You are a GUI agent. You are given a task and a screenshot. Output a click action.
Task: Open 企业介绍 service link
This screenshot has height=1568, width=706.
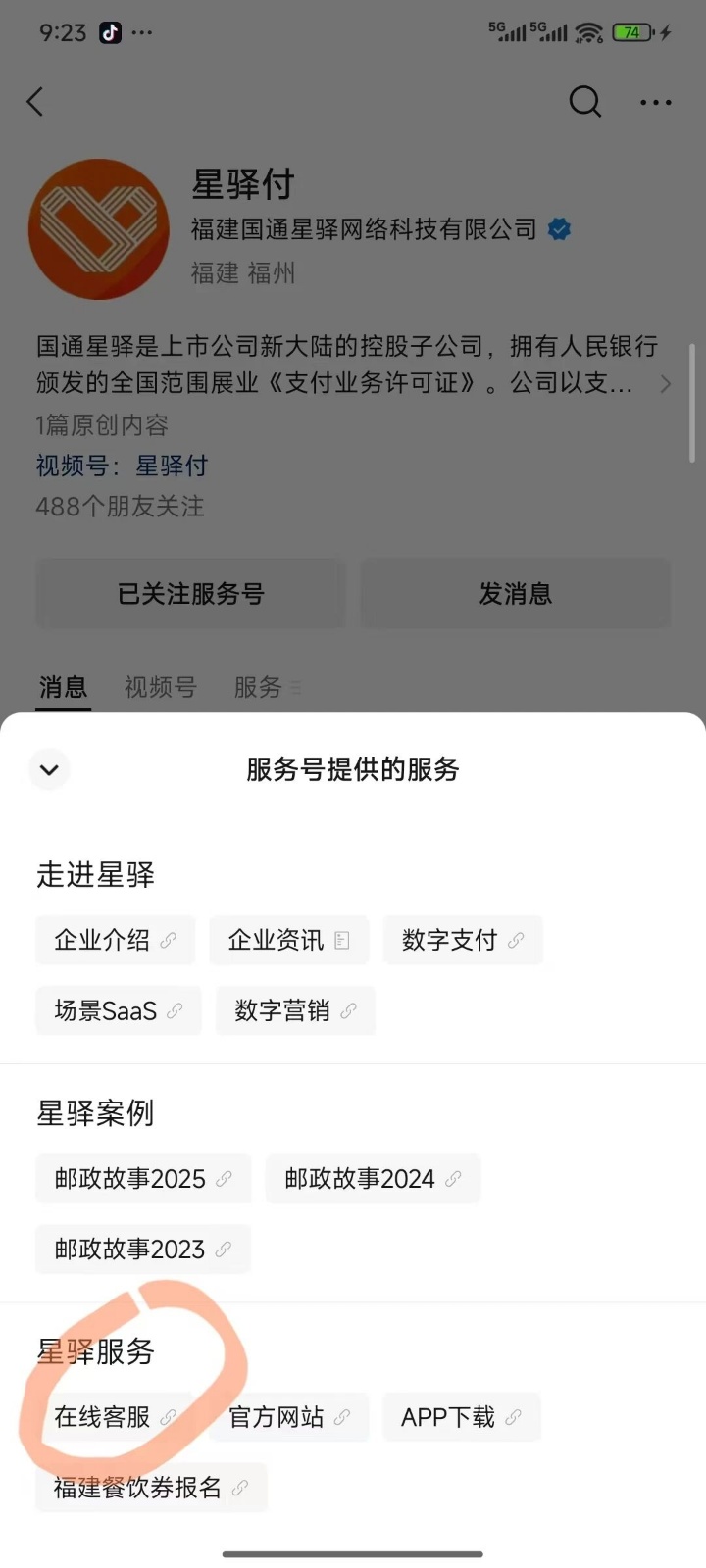(115, 941)
